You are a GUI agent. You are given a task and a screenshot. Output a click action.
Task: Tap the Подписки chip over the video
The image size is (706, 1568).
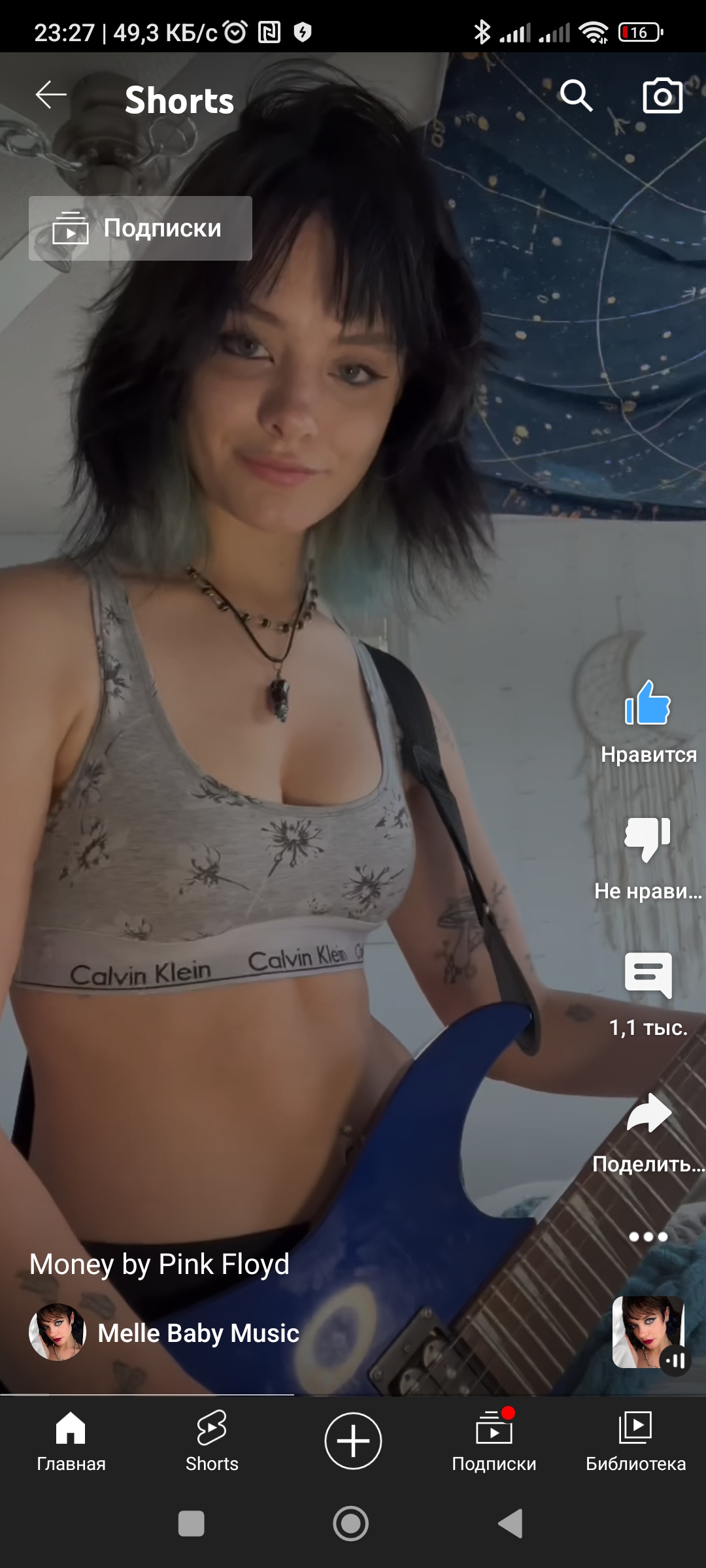(x=141, y=229)
